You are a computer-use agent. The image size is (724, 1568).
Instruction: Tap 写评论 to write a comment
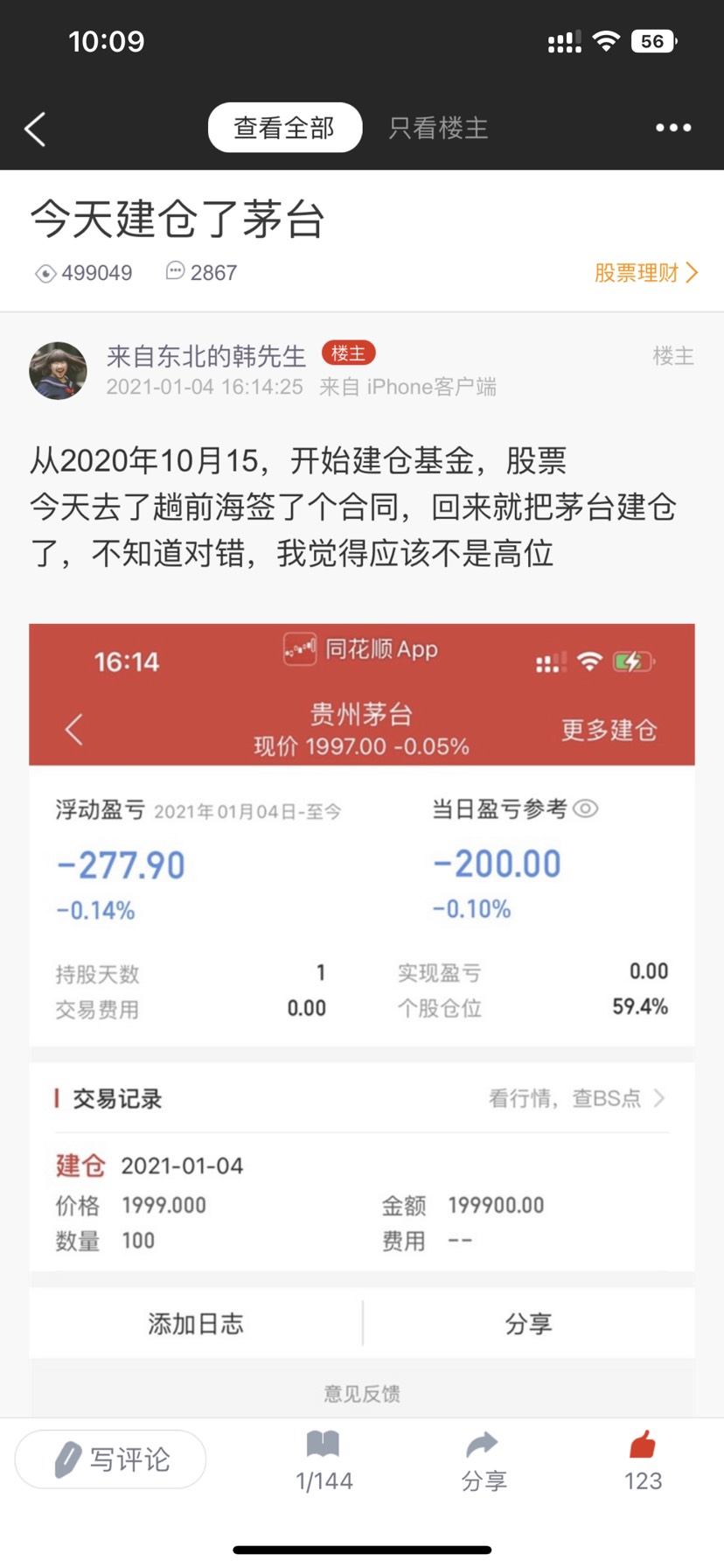[111, 1459]
